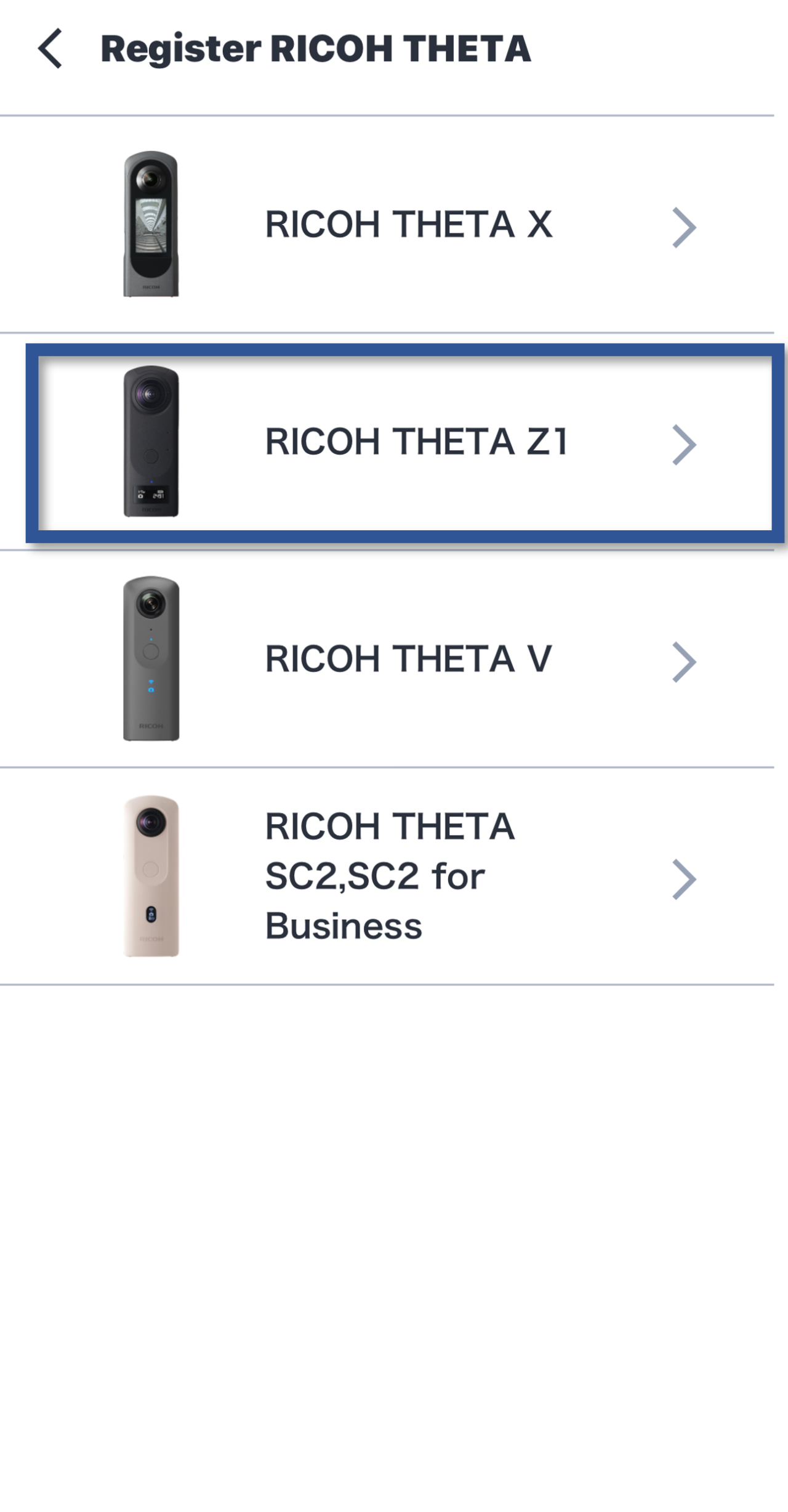Open the RICOH THETA V row
788x1512 pixels.
(387, 660)
